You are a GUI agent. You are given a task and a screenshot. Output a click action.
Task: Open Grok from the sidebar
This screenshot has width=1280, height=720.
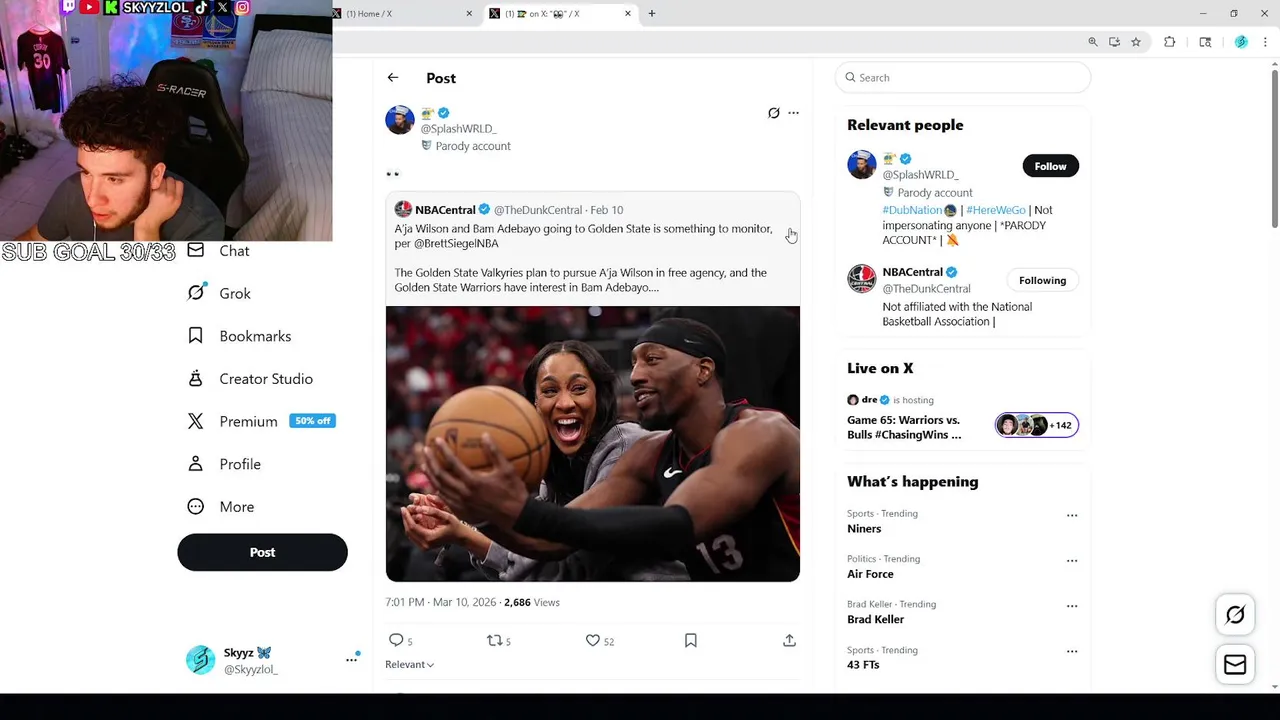[234, 293]
